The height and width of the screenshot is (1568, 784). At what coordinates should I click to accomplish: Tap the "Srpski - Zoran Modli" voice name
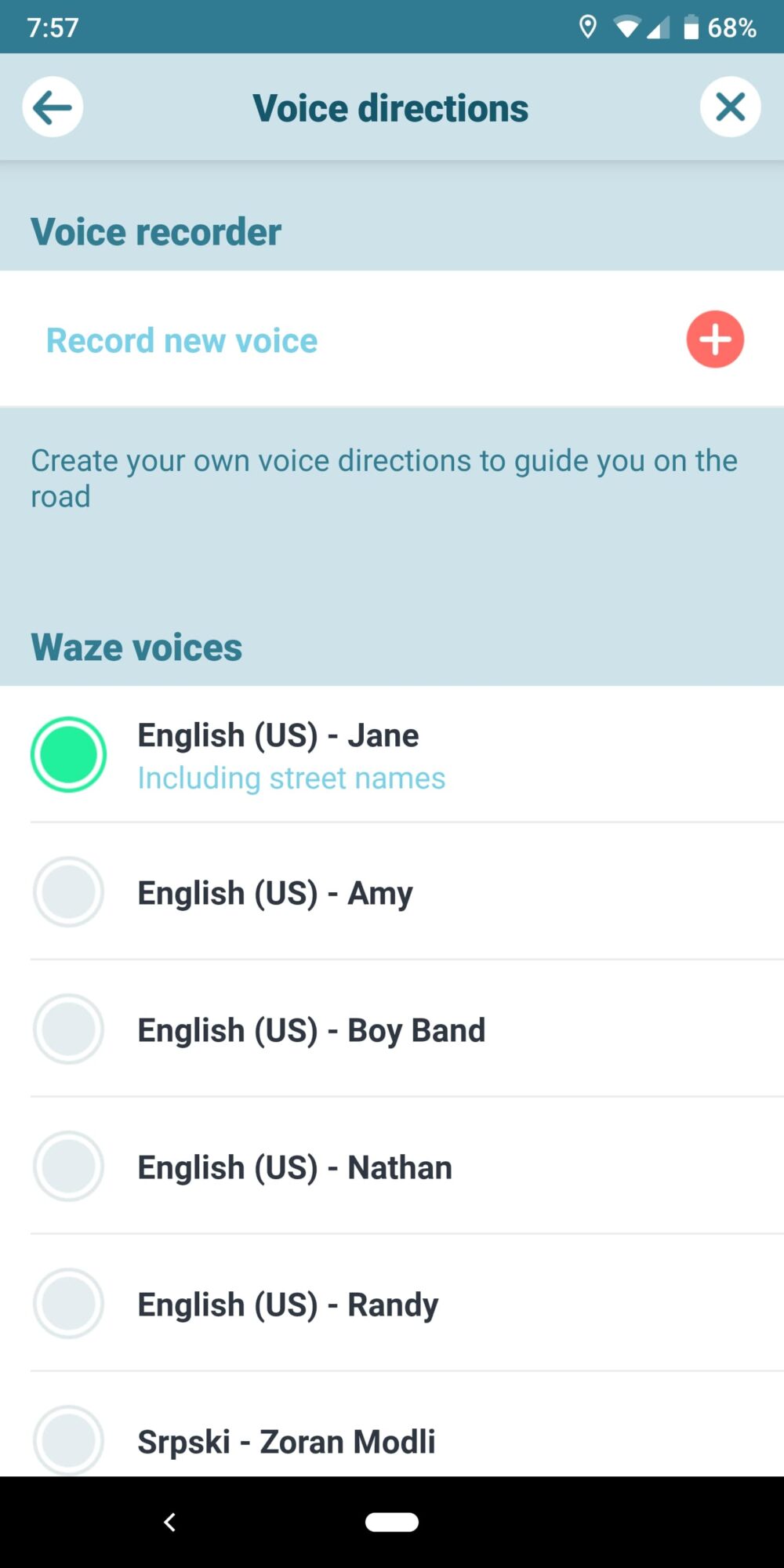286,1441
